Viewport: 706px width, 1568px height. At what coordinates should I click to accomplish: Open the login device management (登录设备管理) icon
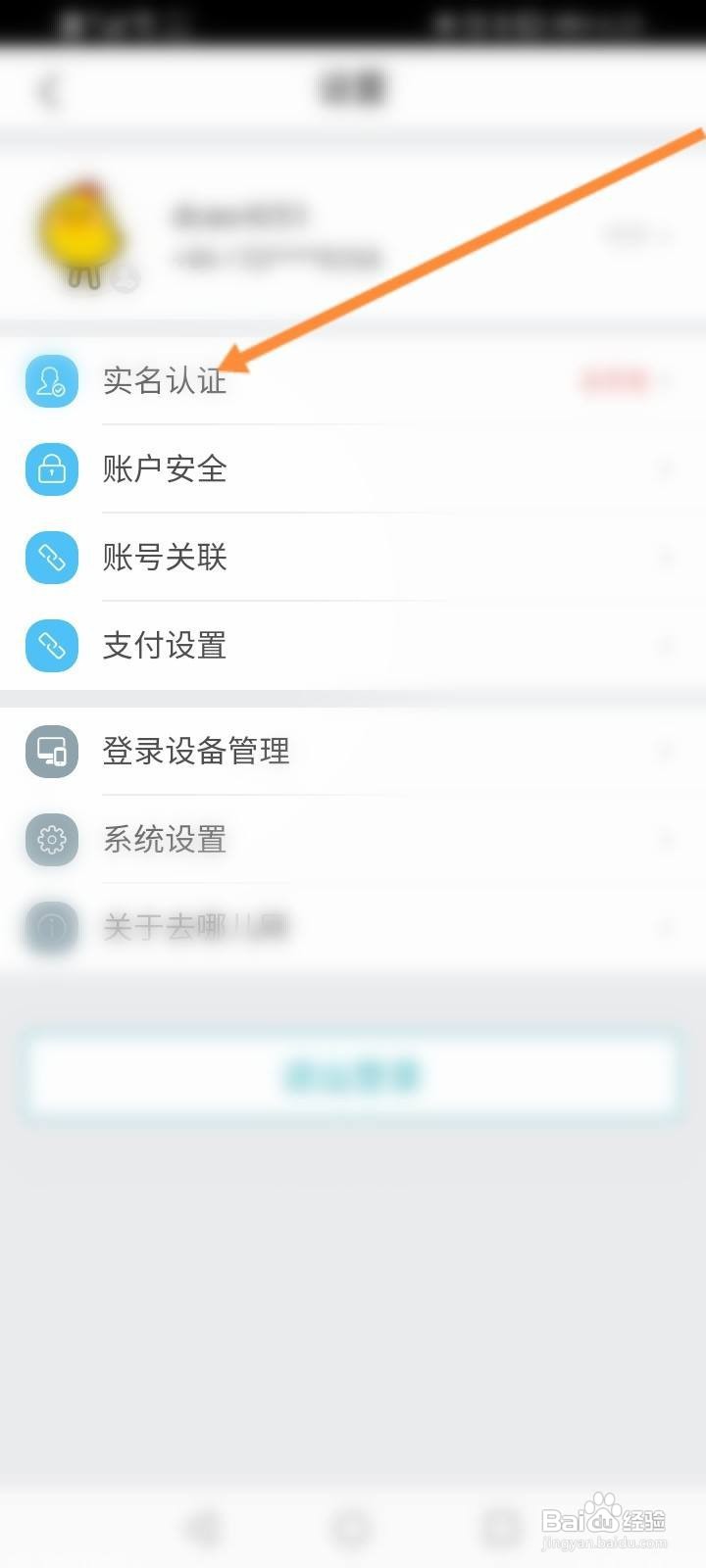point(51,752)
